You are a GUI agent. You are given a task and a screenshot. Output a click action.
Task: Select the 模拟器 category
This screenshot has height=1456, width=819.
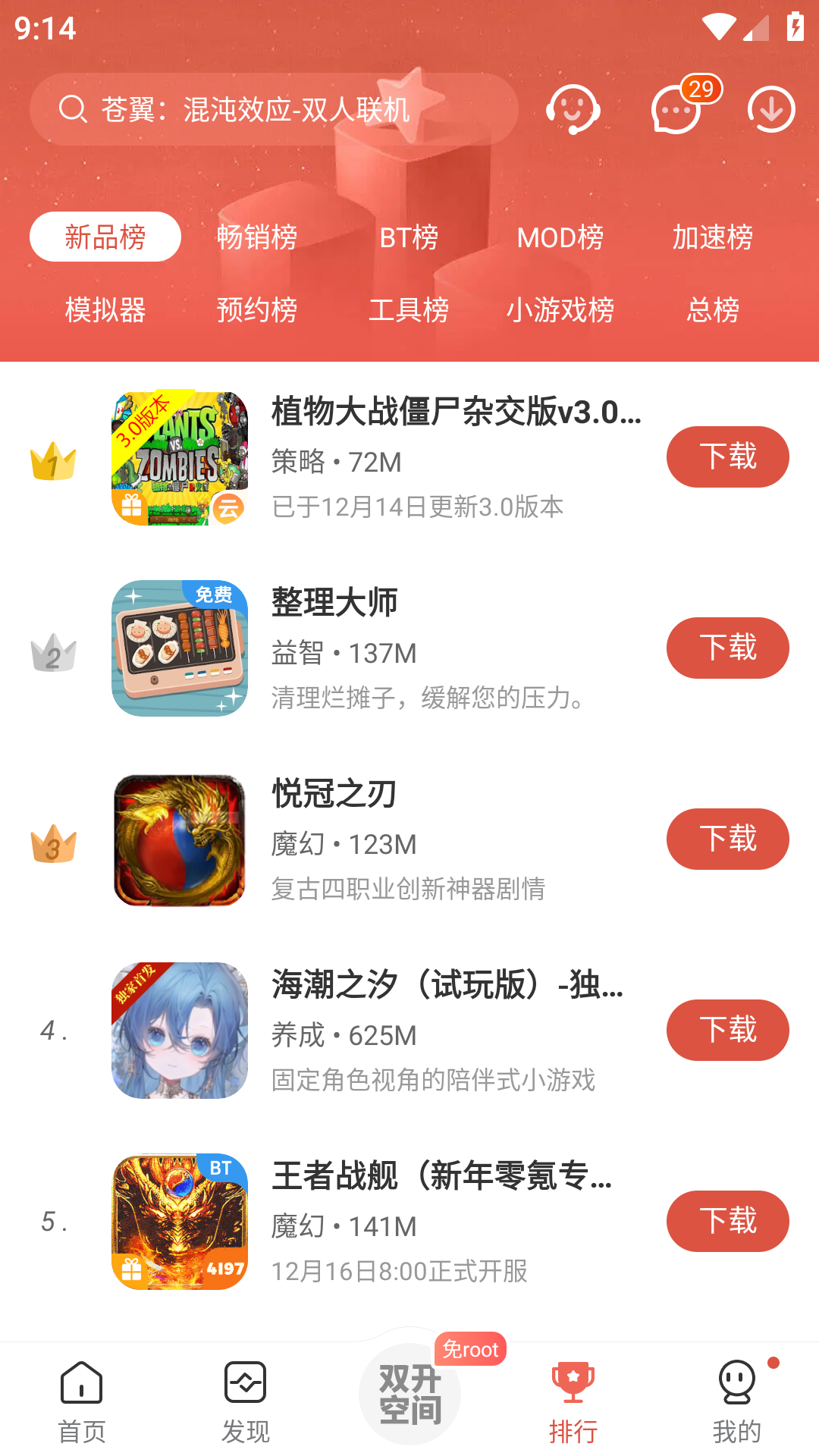pos(104,309)
